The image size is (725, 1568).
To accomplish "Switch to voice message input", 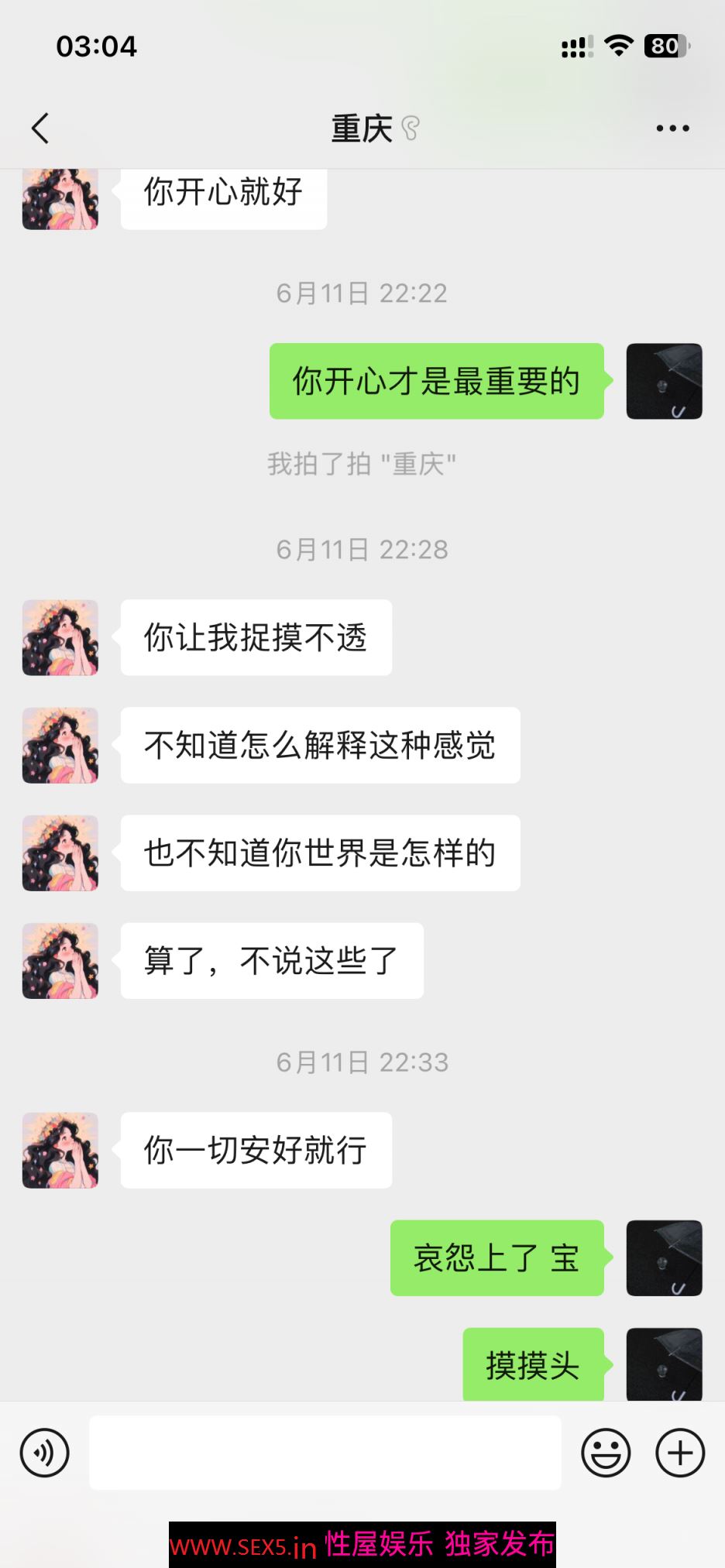I will point(45,1453).
